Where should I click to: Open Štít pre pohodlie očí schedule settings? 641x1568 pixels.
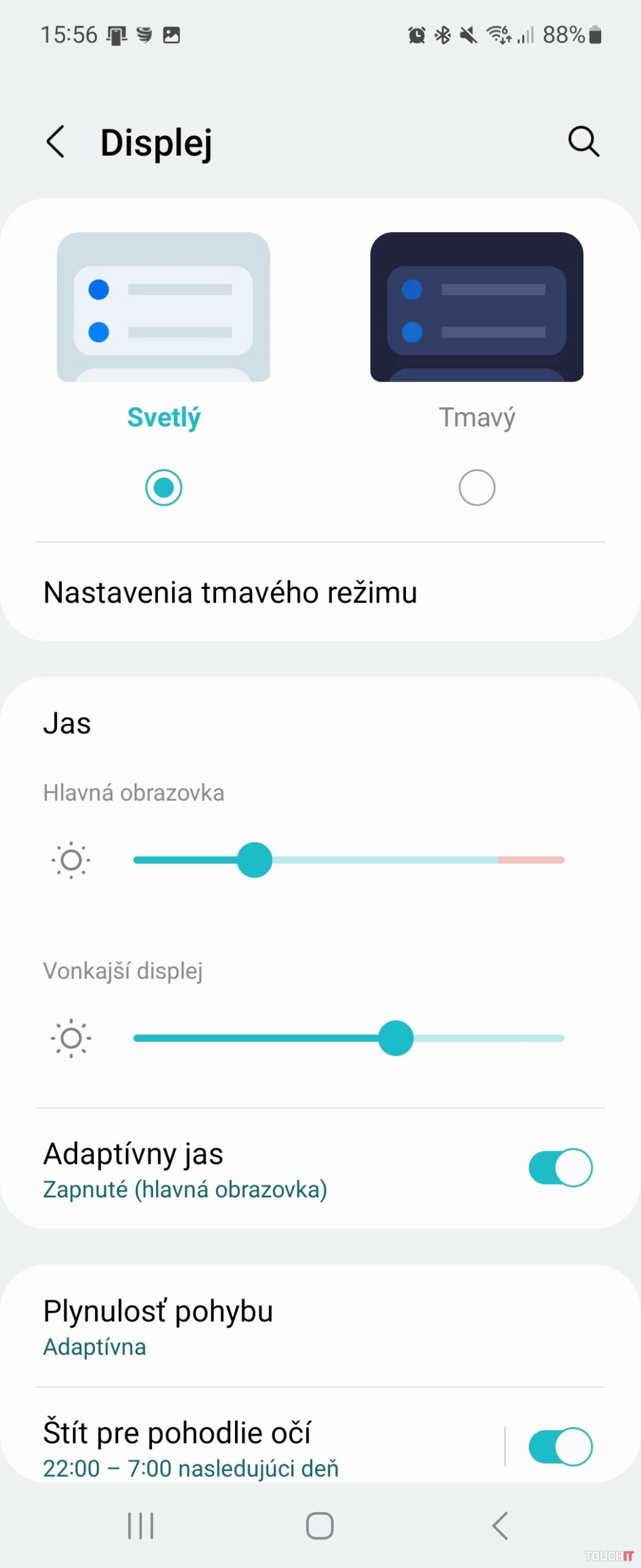click(190, 1448)
